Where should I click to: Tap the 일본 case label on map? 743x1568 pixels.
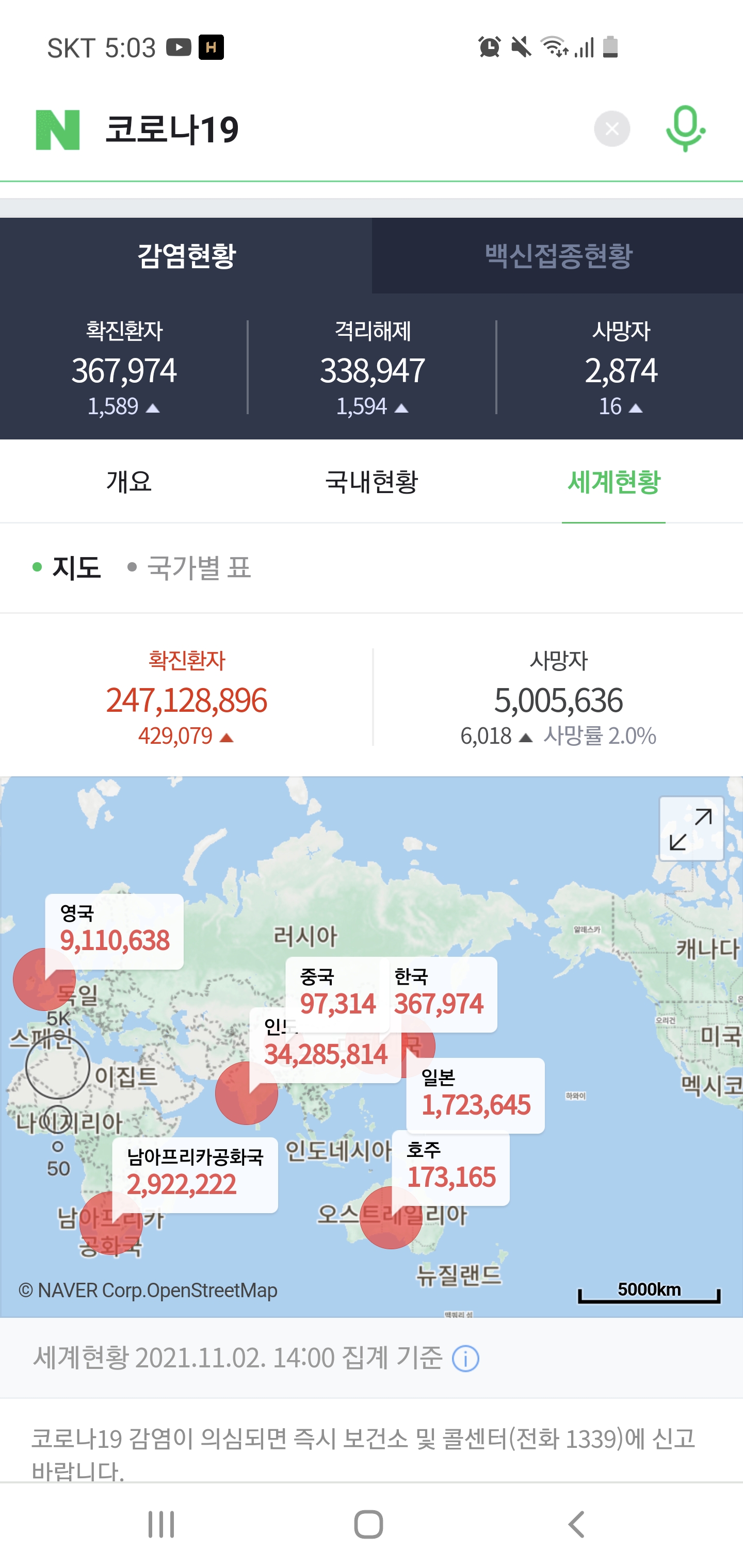tap(476, 1095)
